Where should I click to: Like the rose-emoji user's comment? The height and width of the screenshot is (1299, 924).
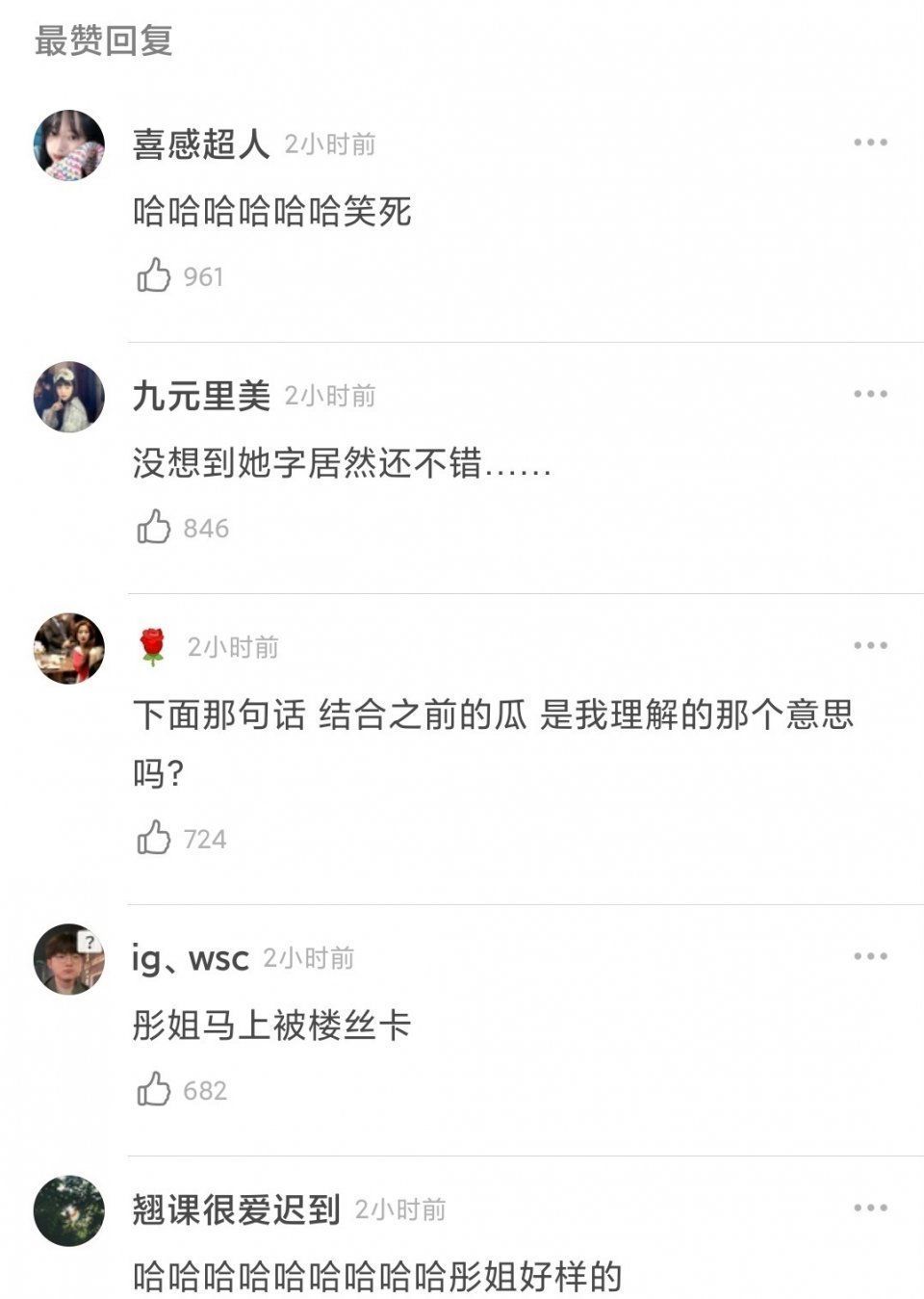(154, 839)
